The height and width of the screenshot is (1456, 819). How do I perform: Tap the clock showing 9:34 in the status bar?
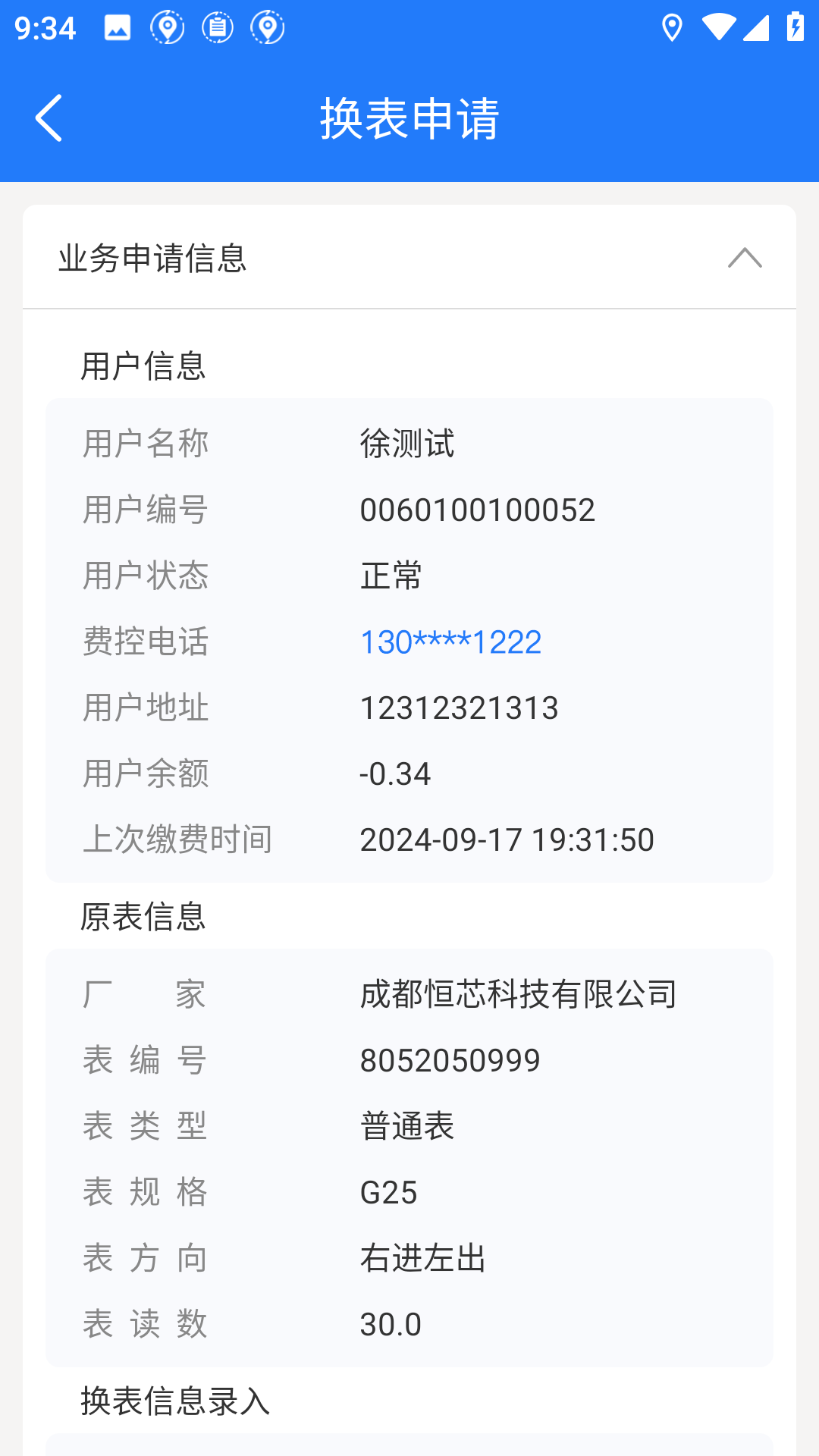point(43,27)
